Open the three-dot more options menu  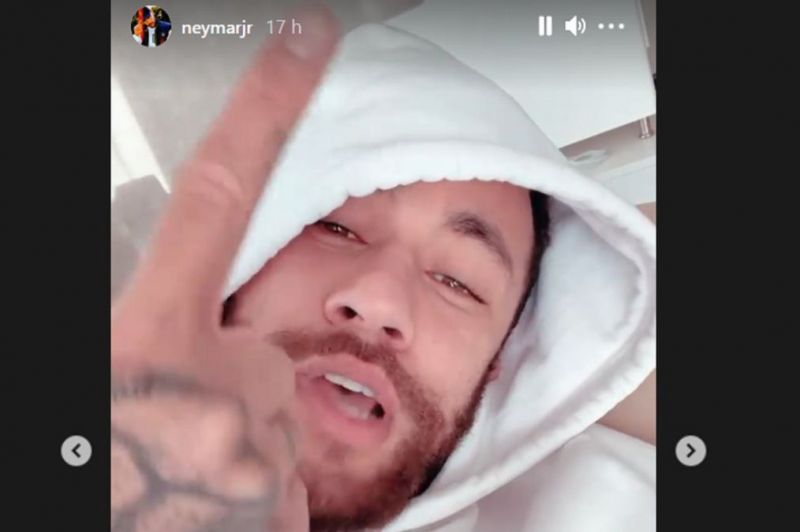coord(610,26)
